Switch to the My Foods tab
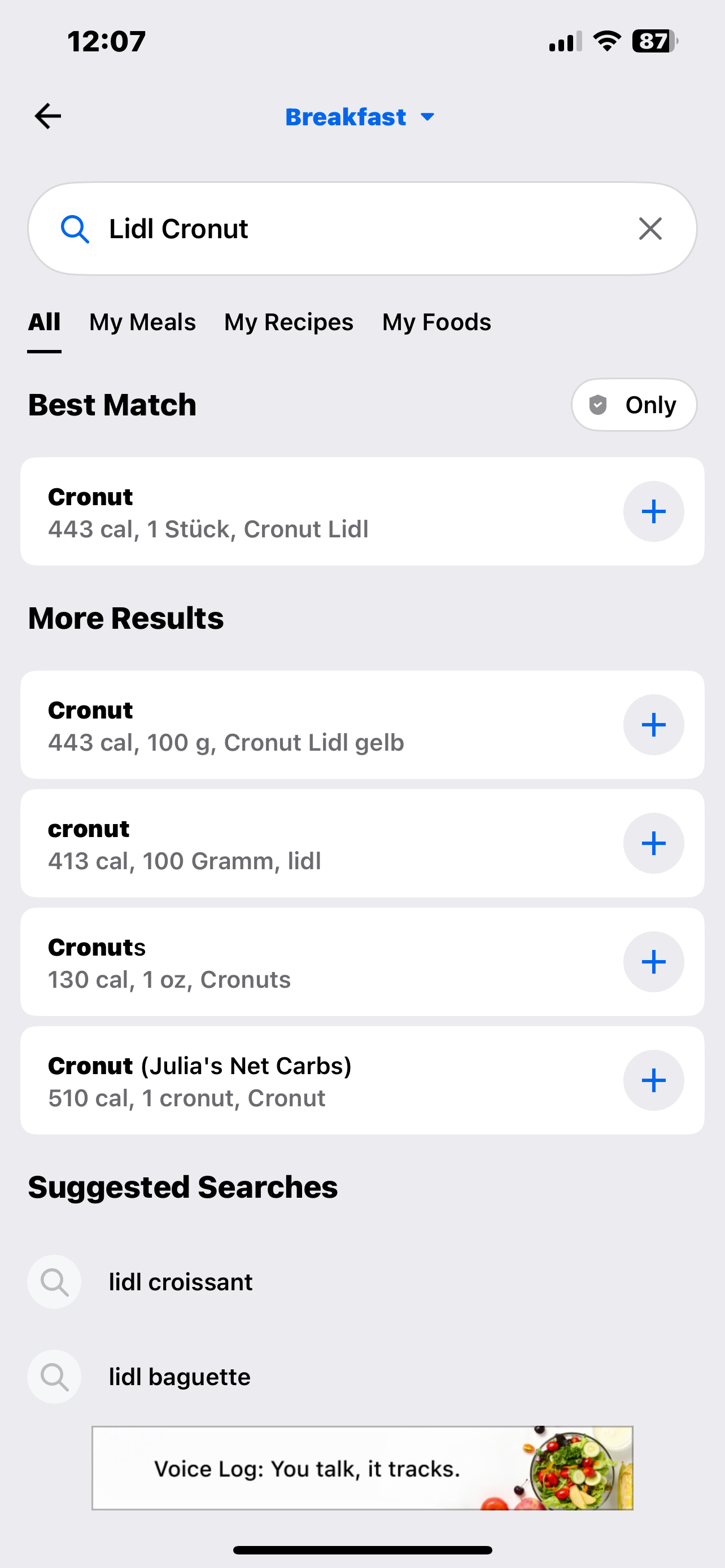The image size is (725, 1568). [x=436, y=322]
